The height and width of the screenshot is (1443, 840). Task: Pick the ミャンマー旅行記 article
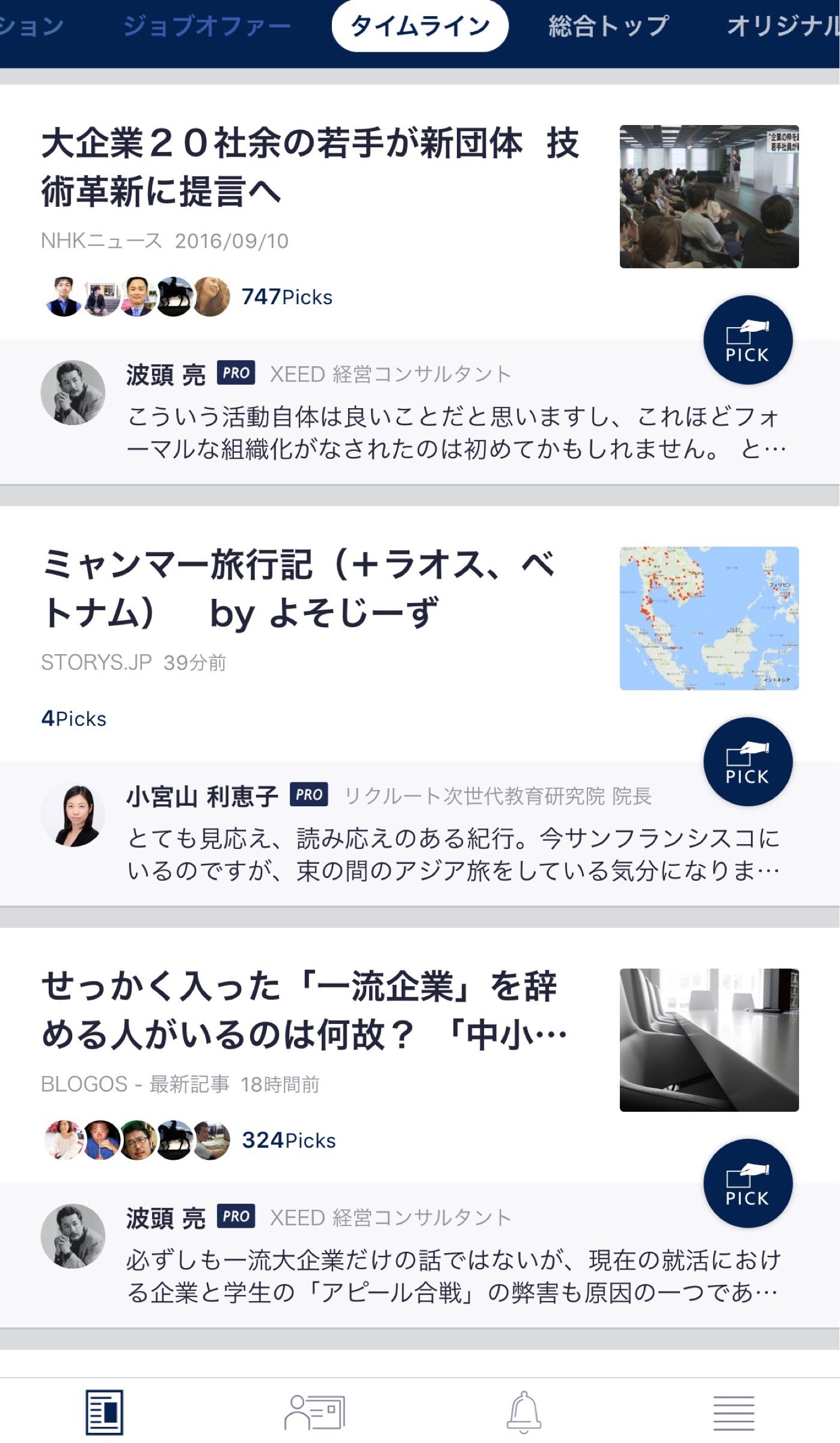click(x=747, y=761)
